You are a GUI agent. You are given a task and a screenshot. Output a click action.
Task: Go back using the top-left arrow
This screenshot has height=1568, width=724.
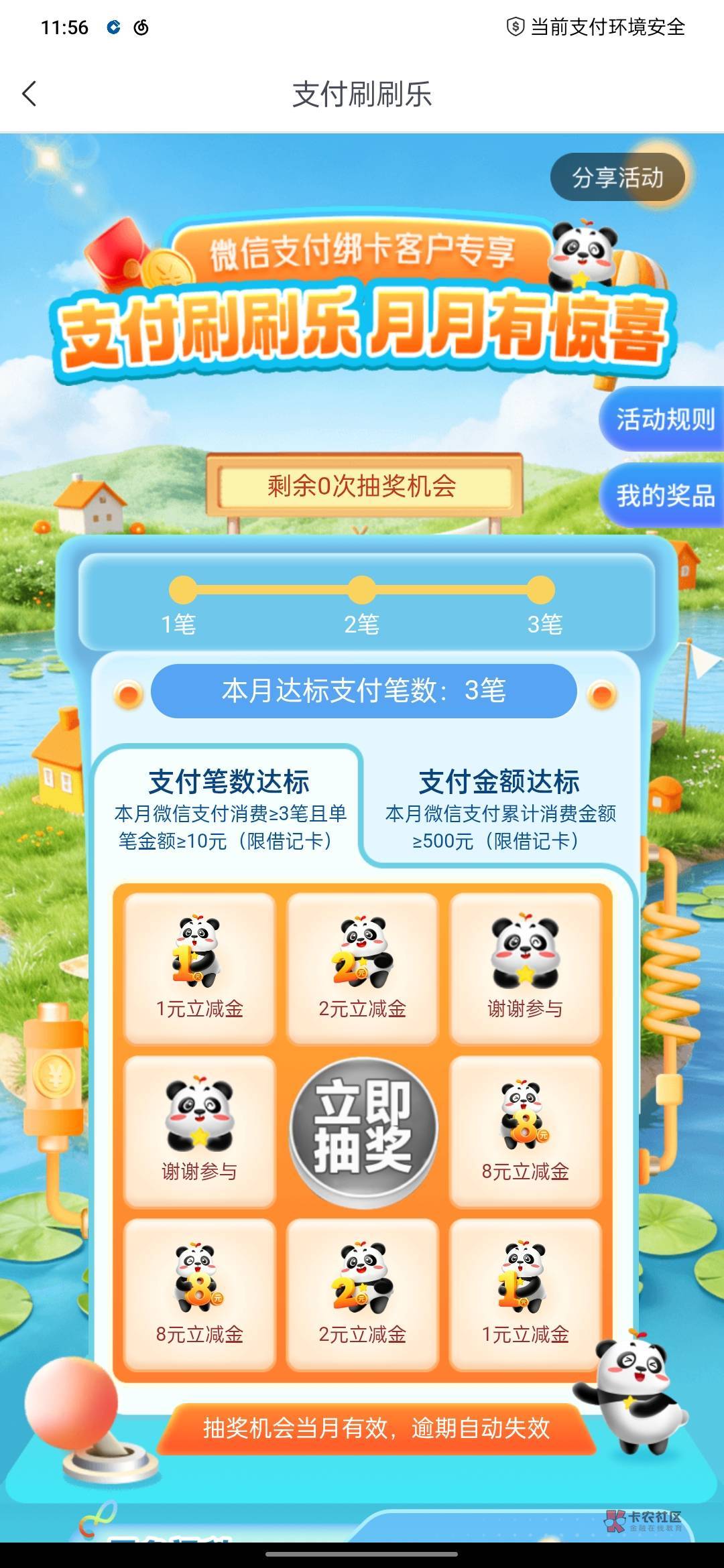point(29,94)
